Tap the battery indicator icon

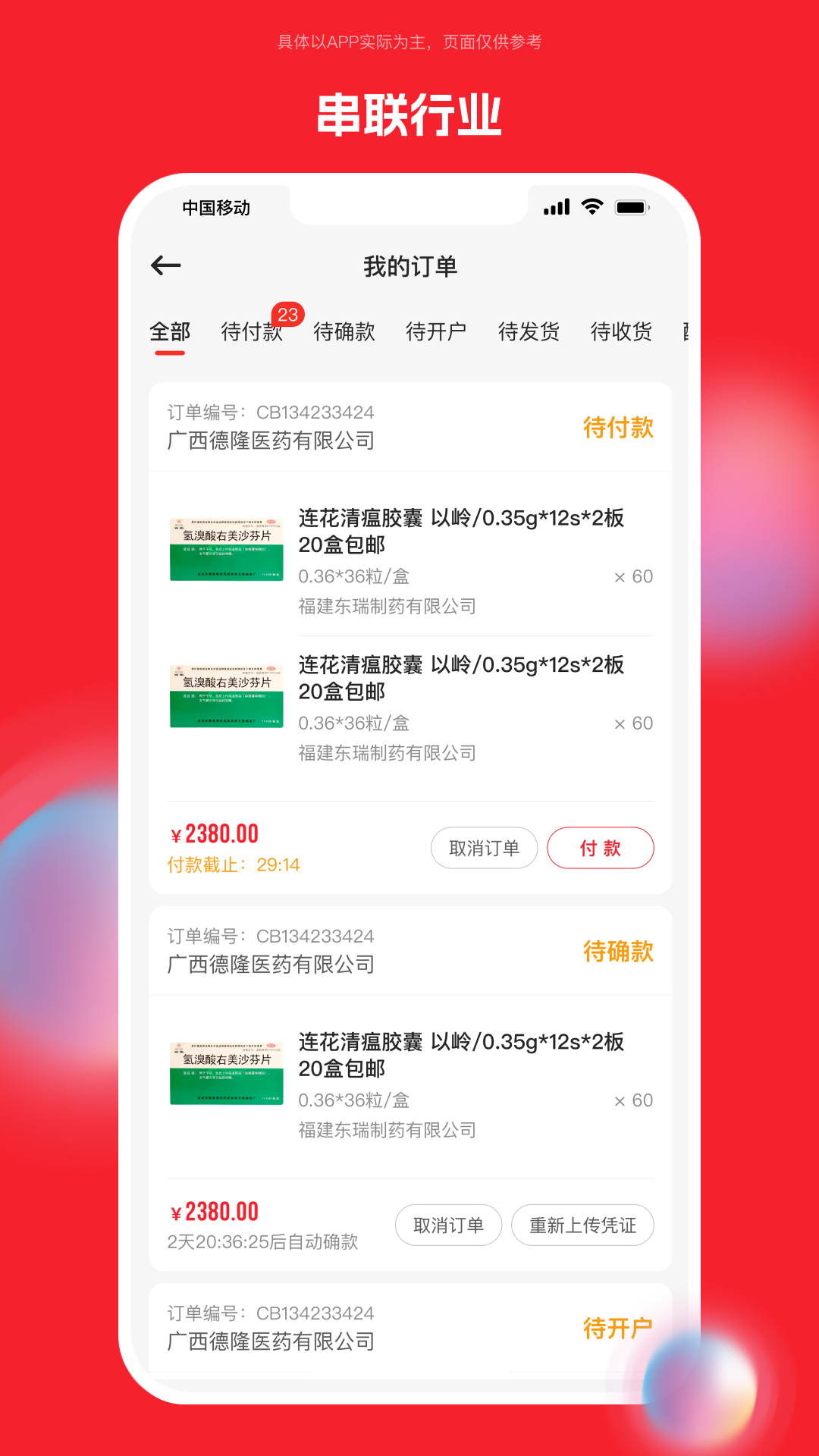(632, 206)
